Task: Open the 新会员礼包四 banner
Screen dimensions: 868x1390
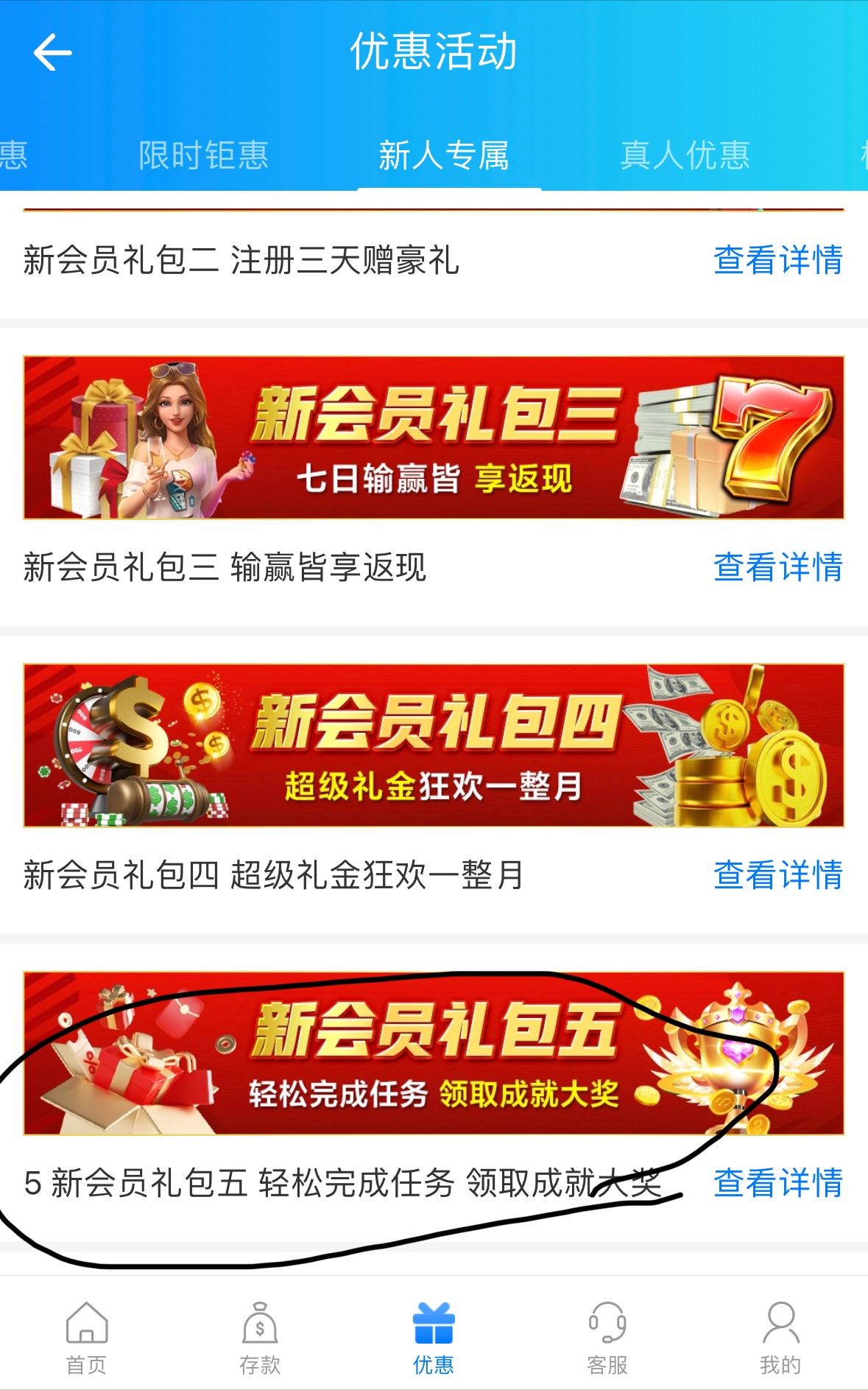Action: tap(434, 745)
